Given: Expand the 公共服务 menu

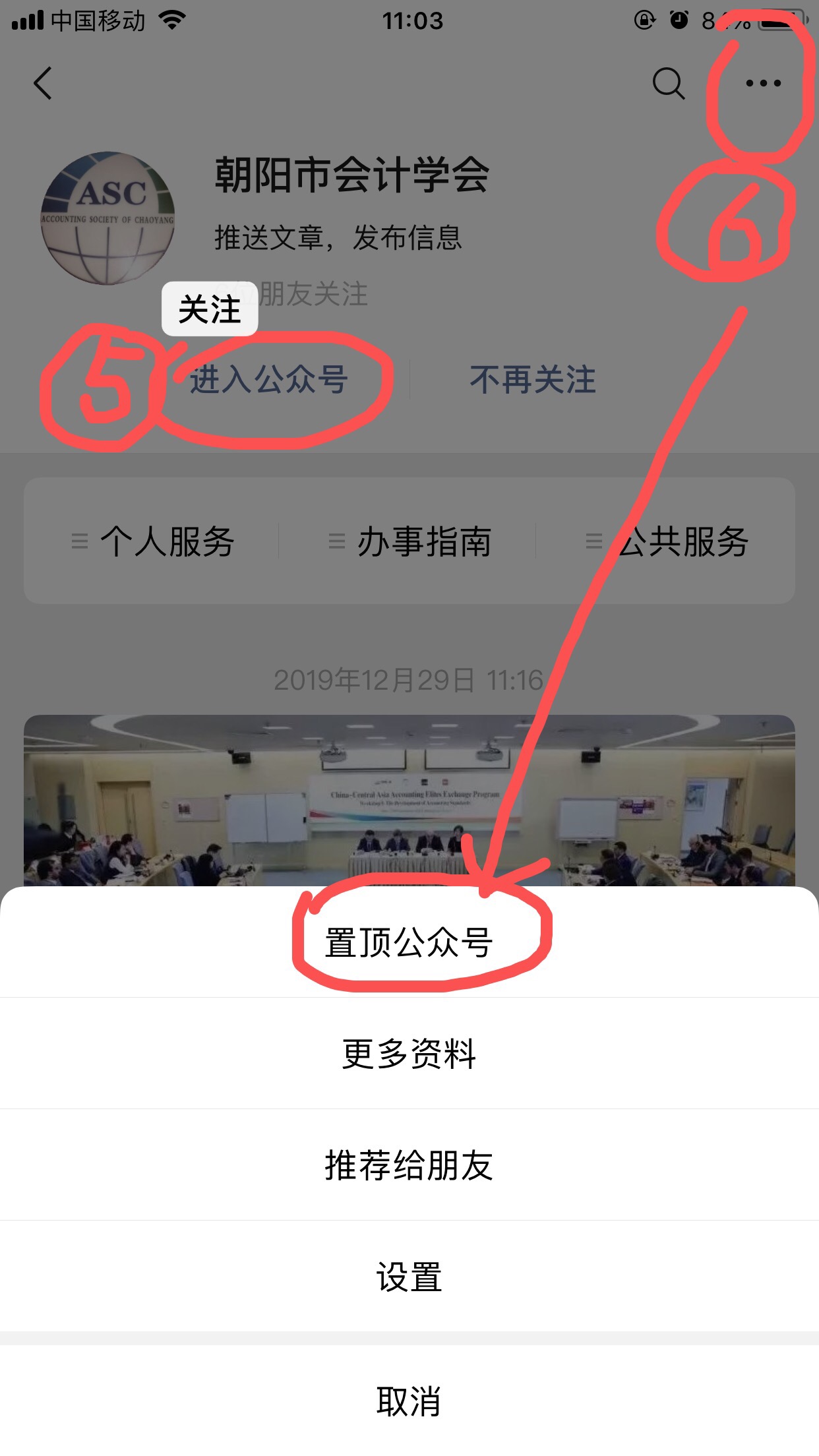Looking at the screenshot, I should pyautogui.click(x=667, y=541).
